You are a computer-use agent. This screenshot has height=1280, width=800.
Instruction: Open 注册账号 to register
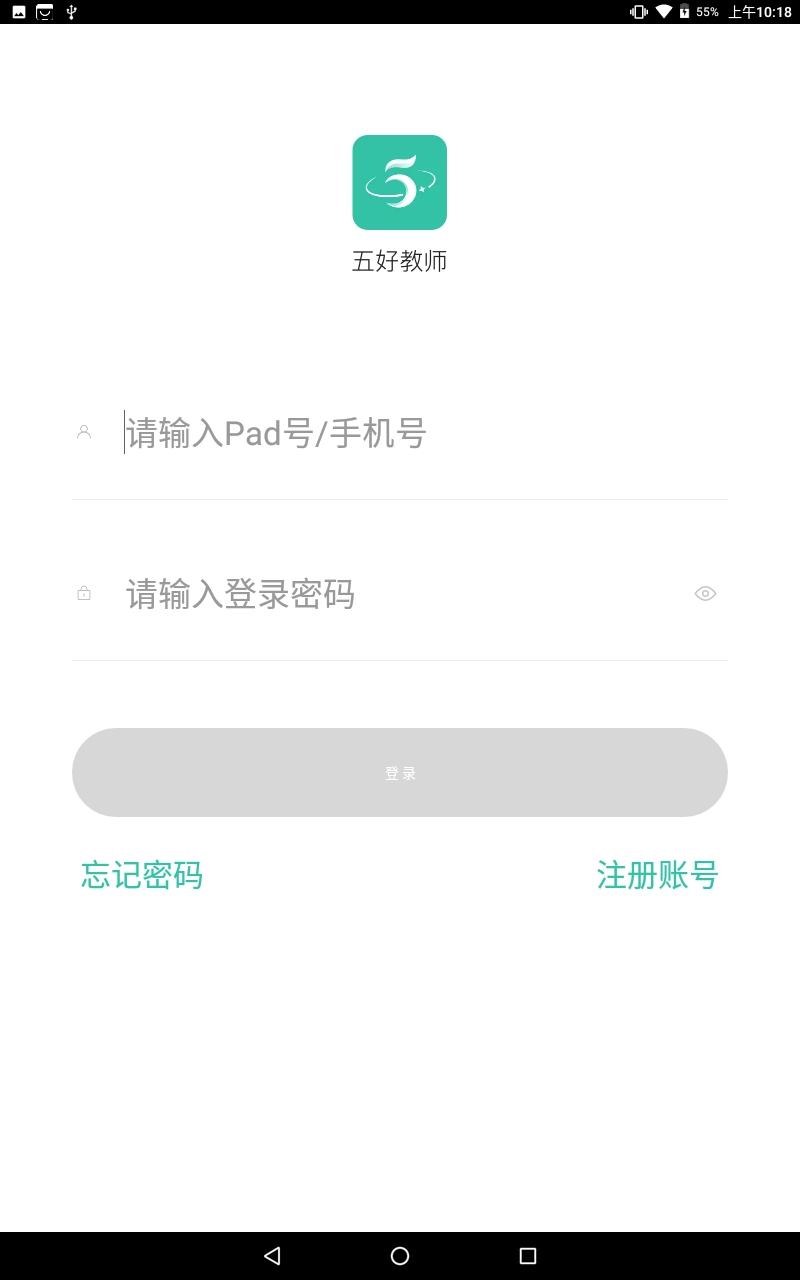657,875
